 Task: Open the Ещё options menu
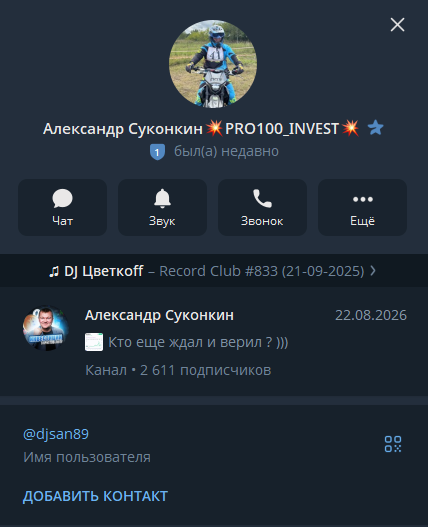click(x=362, y=207)
